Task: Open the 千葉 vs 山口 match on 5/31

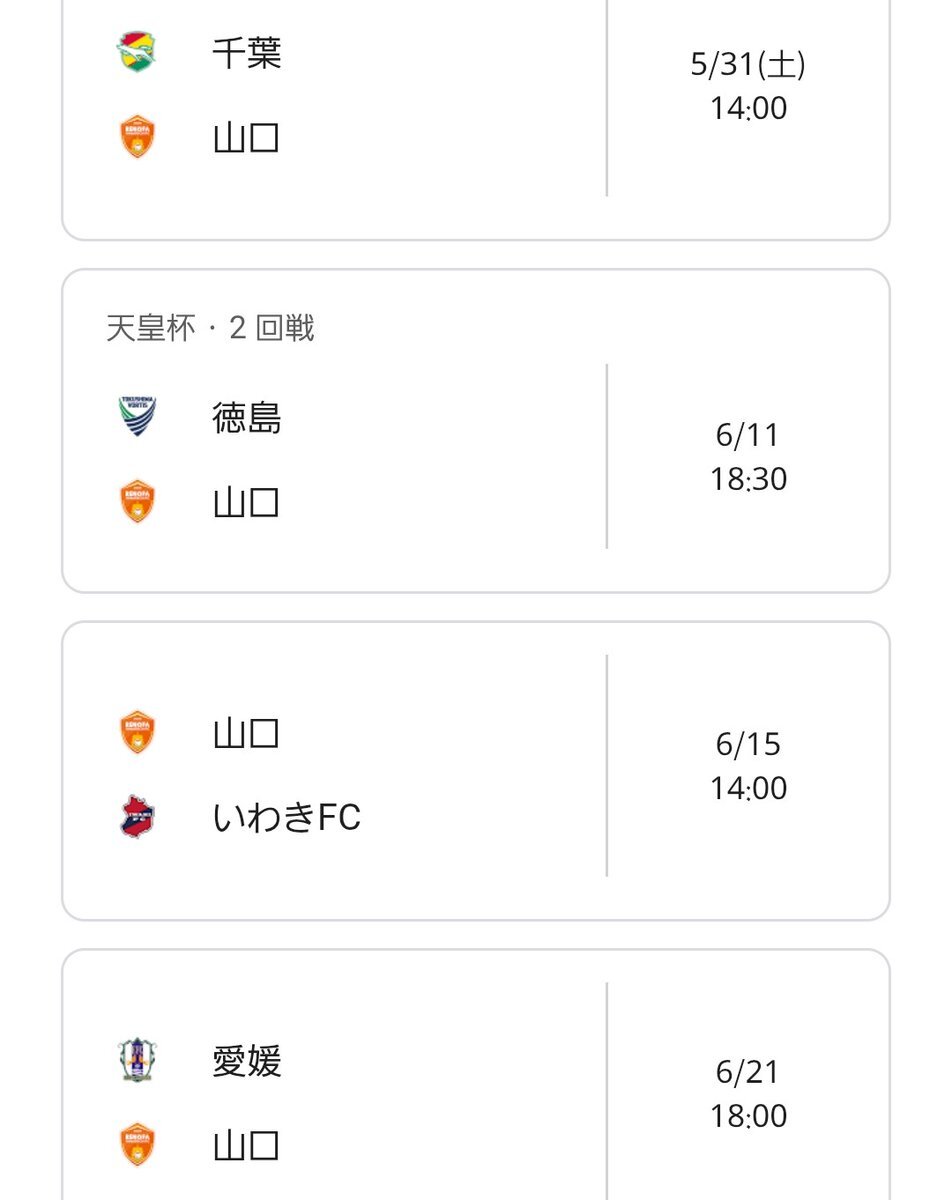Action: (x=475, y=100)
